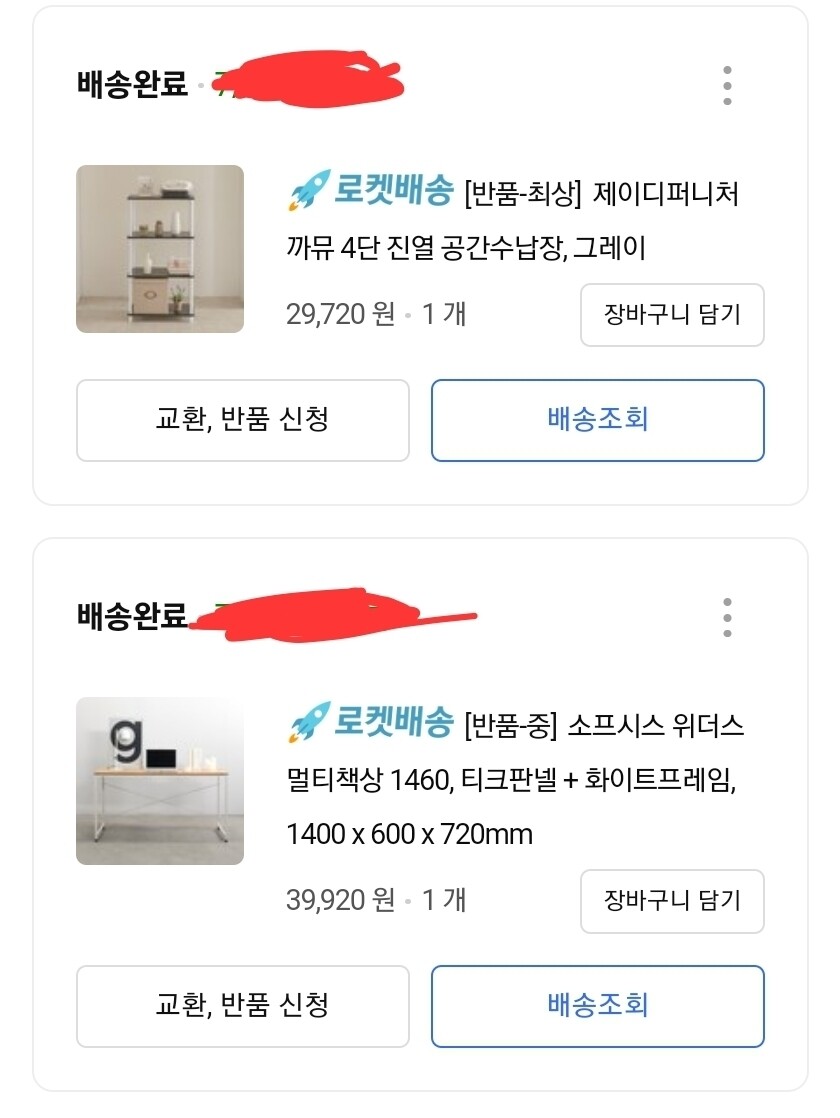View the desk product thumbnail
Image resolution: width=840 pixels, height=1118 pixels.
coord(160,782)
